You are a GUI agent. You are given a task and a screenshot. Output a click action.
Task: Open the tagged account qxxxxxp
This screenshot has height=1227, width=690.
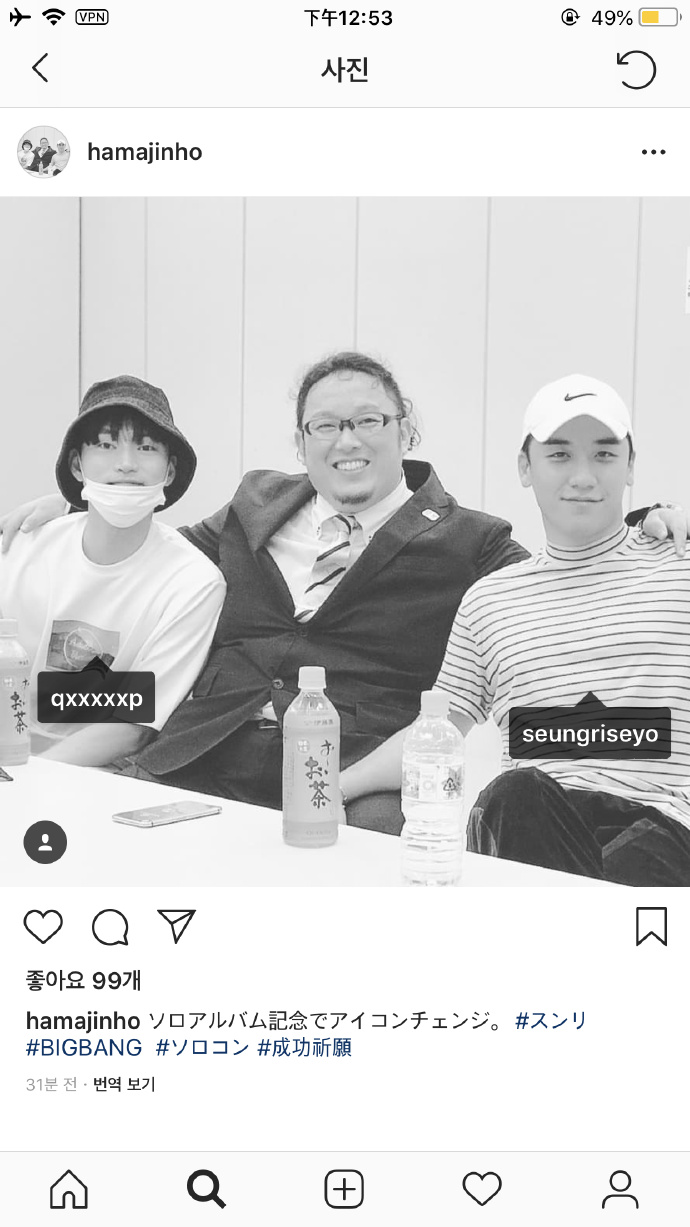pyautogui.click(x=96, y=698)
